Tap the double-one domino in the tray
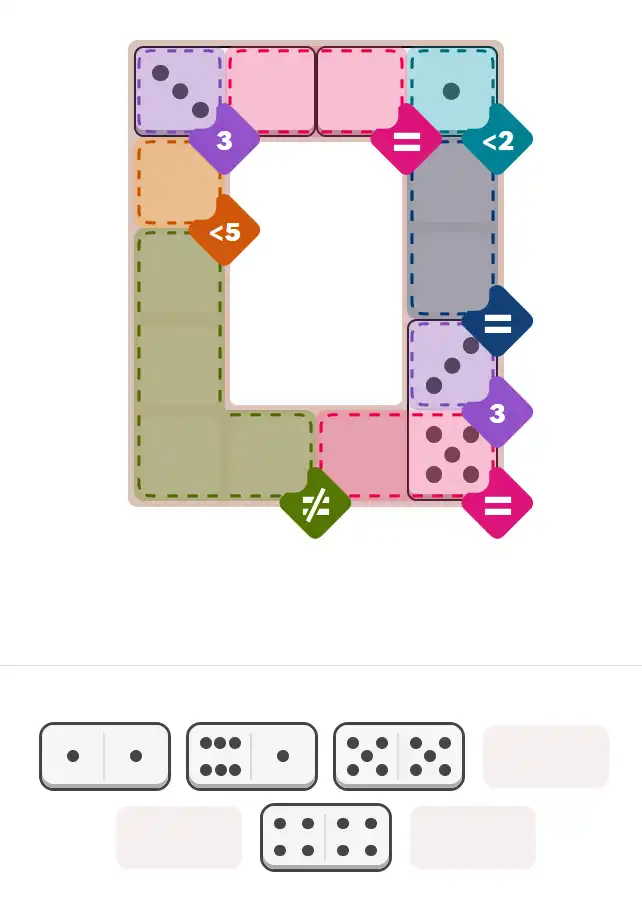This screenshot has width=642, height=913. tap(105, 756)
